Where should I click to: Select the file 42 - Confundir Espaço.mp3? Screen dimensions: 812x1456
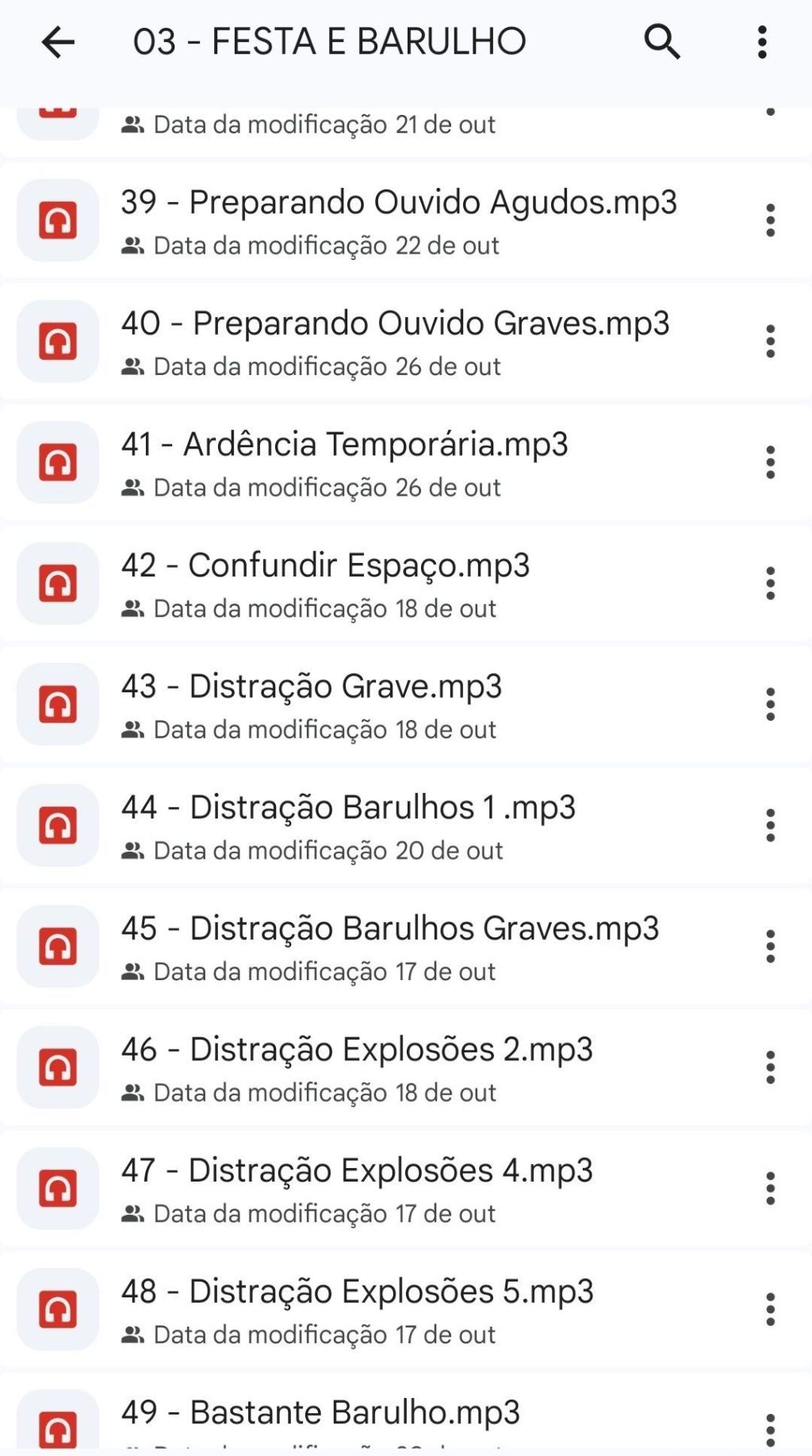(x=325, y=566)
